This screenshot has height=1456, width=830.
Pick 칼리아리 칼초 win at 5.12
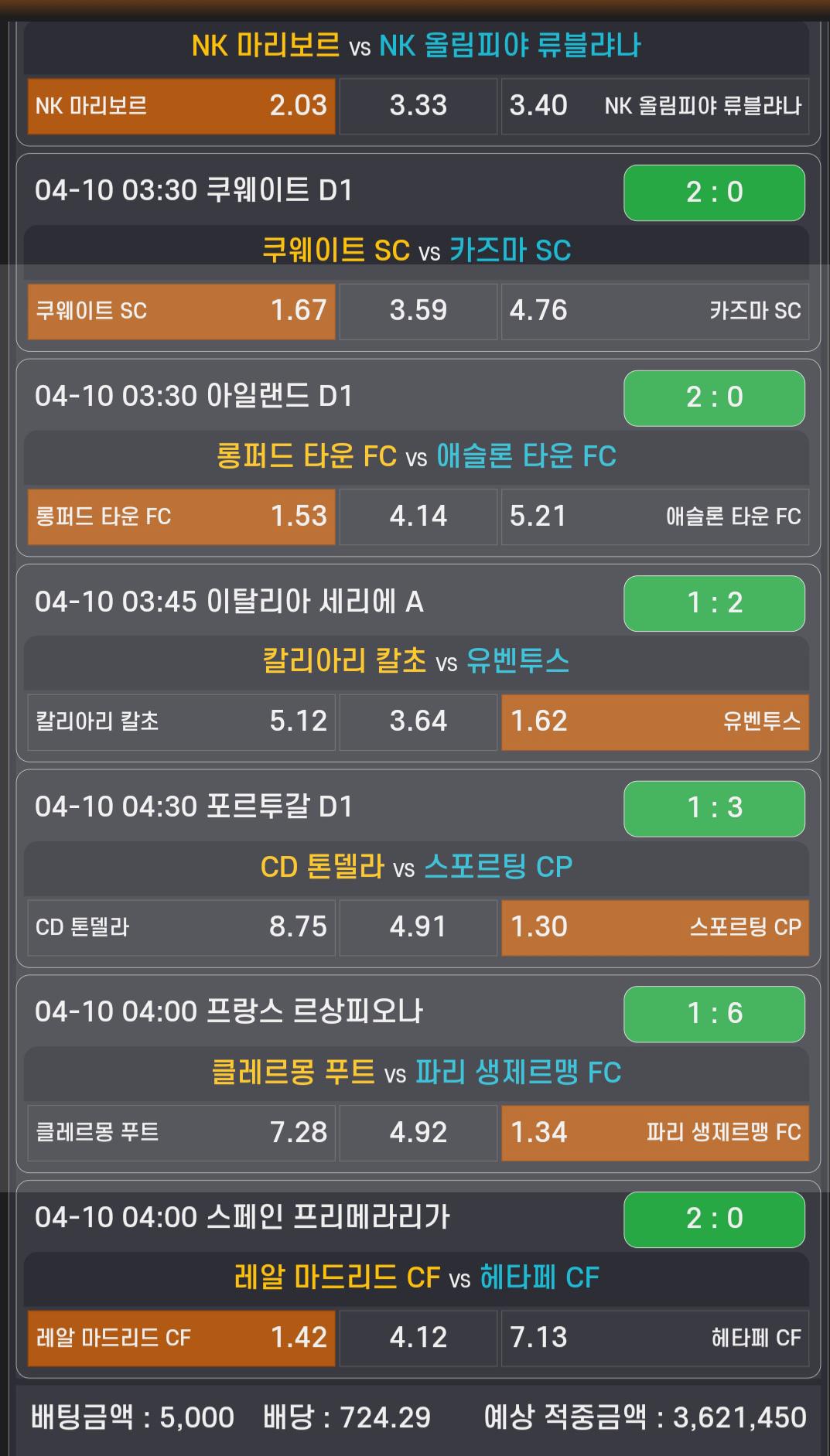[x=181, y=721]
